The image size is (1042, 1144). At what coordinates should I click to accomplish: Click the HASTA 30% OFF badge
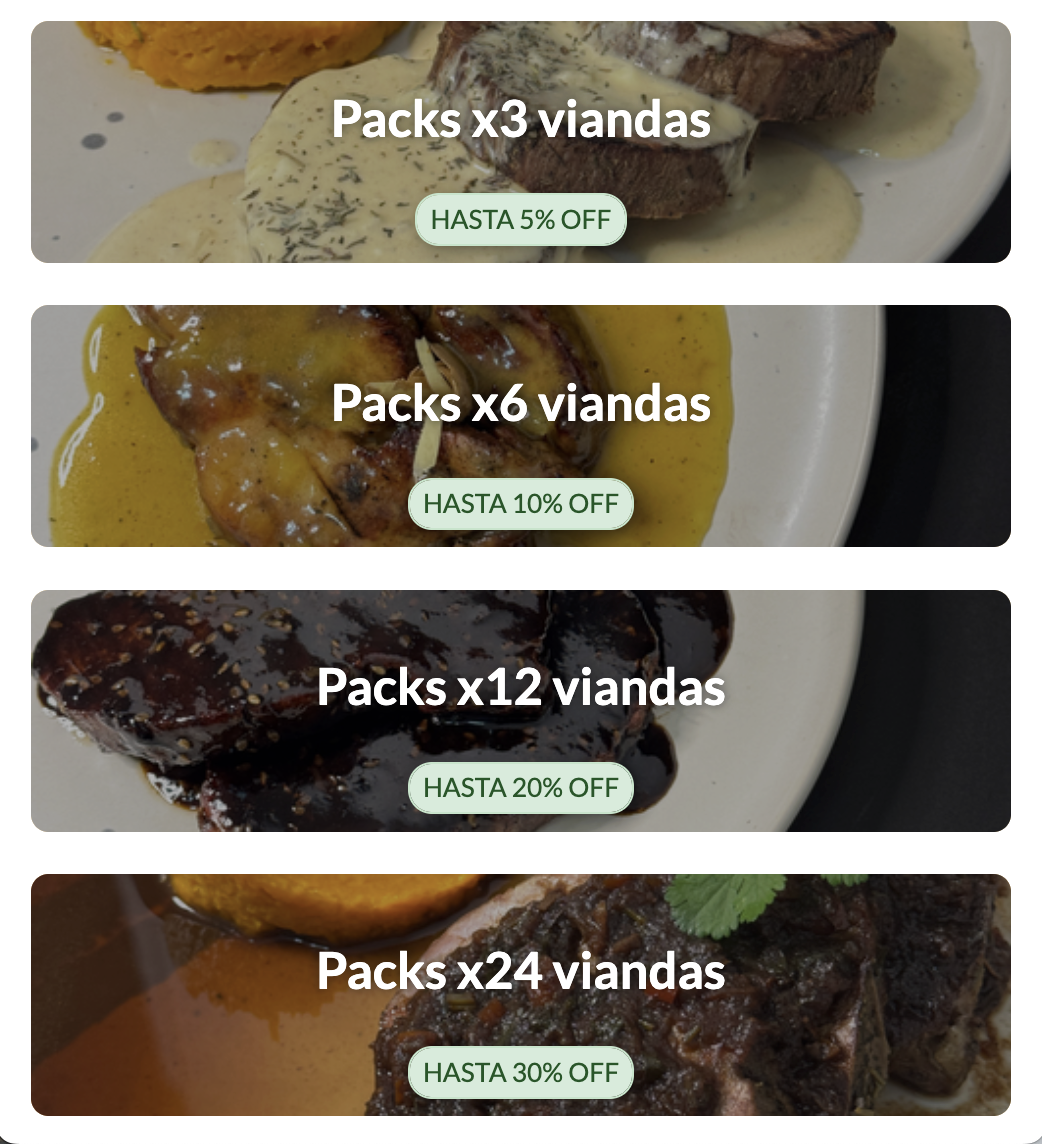[x=521, y=1072]
